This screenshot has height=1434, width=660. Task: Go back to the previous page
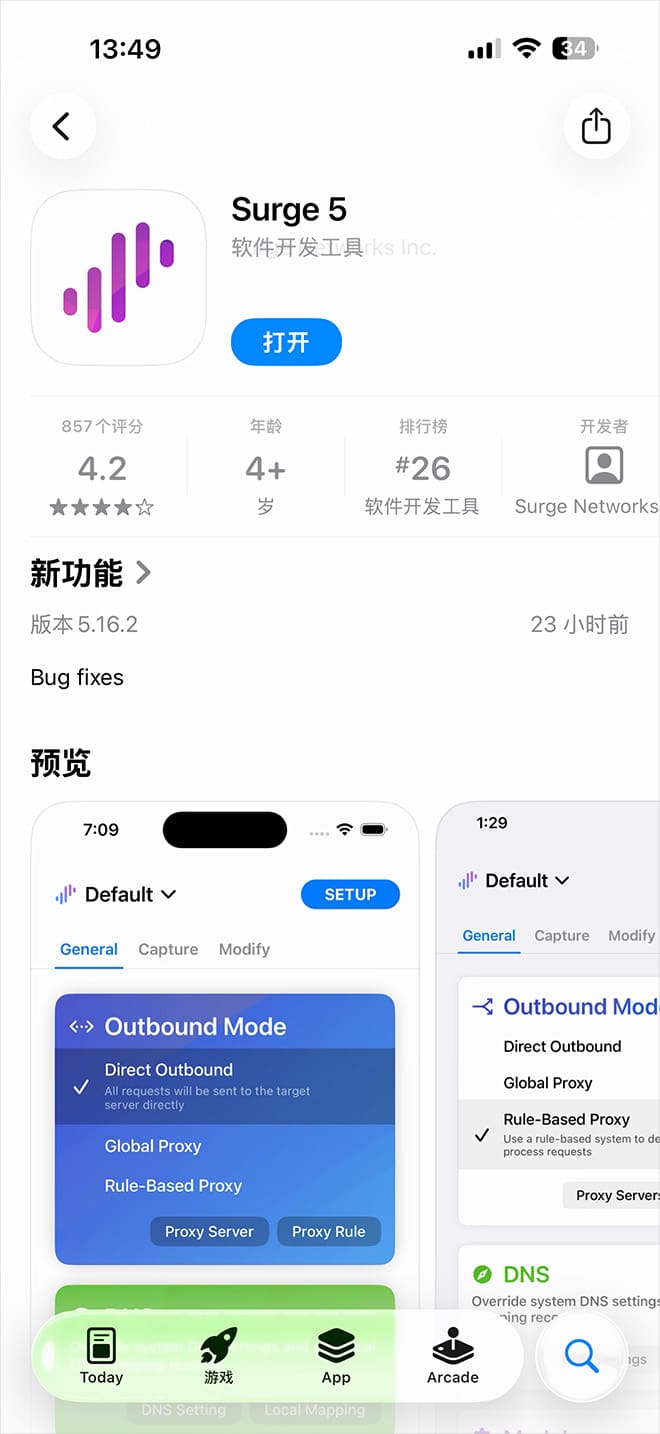click(x=62, y=126)
